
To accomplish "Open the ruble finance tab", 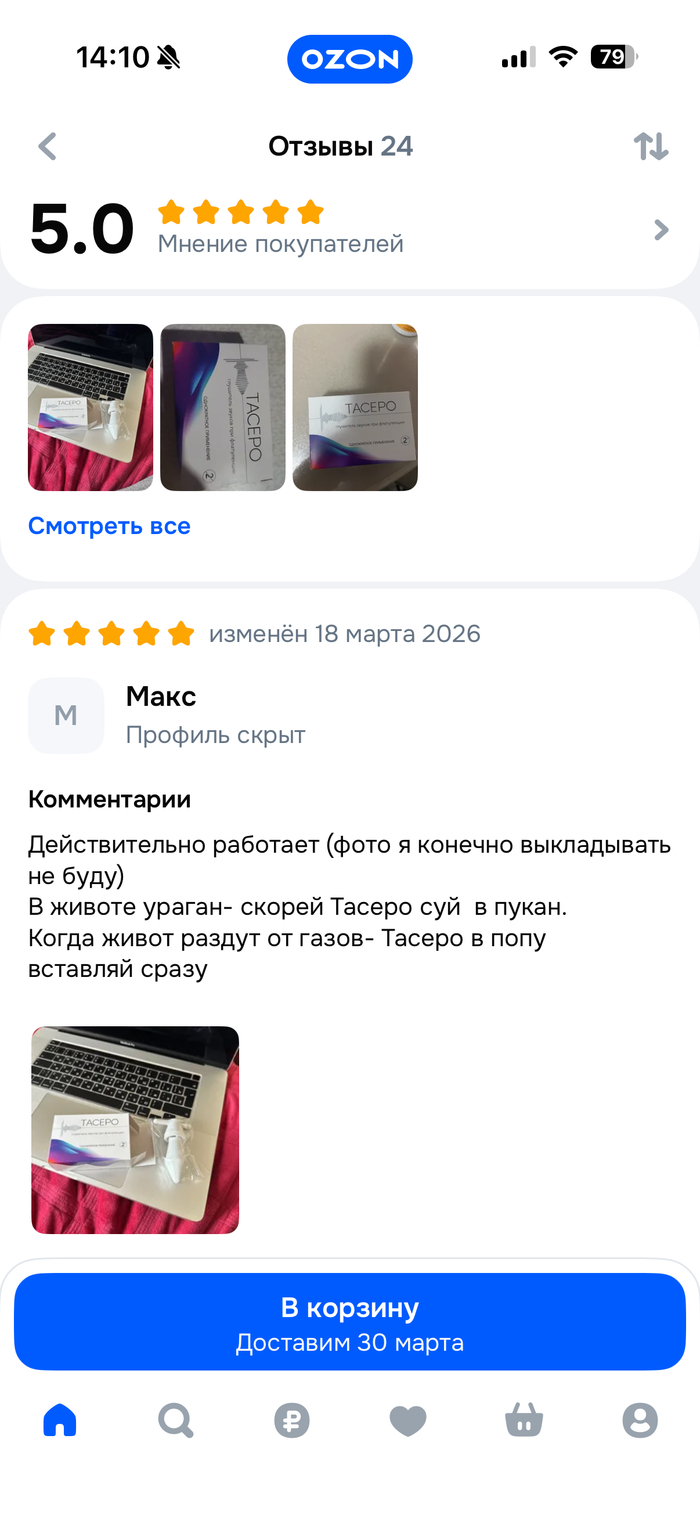I will [292, 1420].
